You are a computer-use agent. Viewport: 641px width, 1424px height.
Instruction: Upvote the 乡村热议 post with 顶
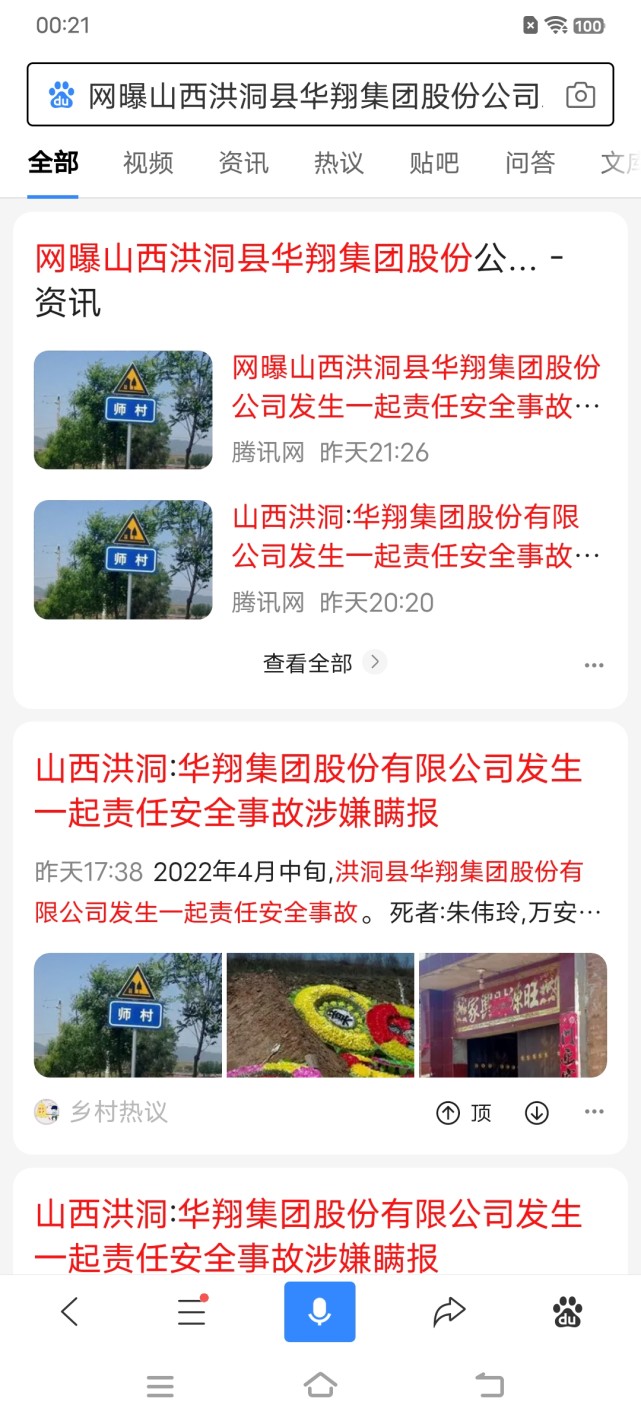[464, 1112]
